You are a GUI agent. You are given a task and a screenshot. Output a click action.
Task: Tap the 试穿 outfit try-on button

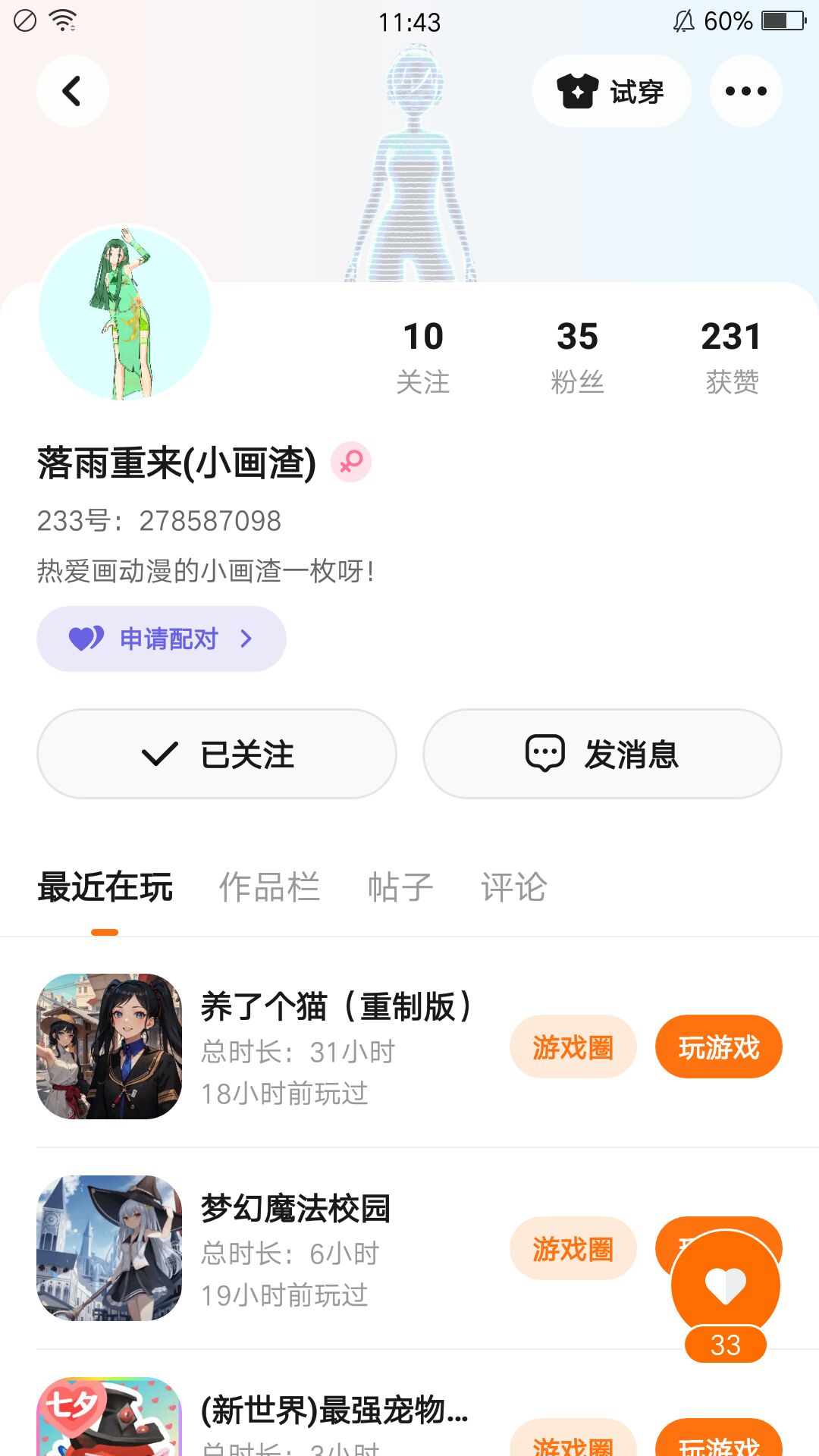pos(611,91)
